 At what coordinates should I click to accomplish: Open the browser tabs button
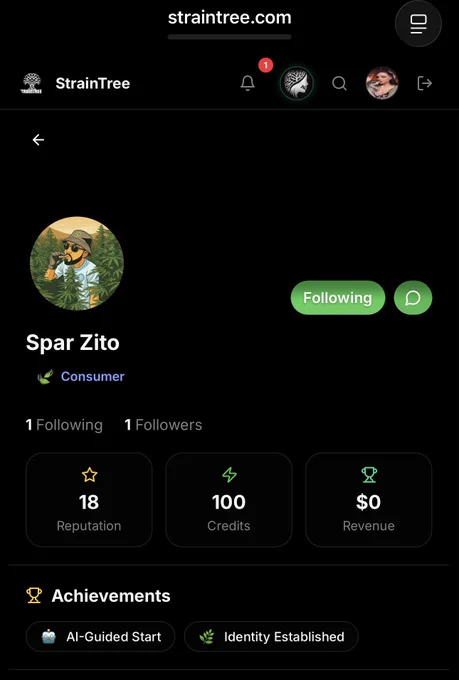pyautogui.click(x=418, y=23)
